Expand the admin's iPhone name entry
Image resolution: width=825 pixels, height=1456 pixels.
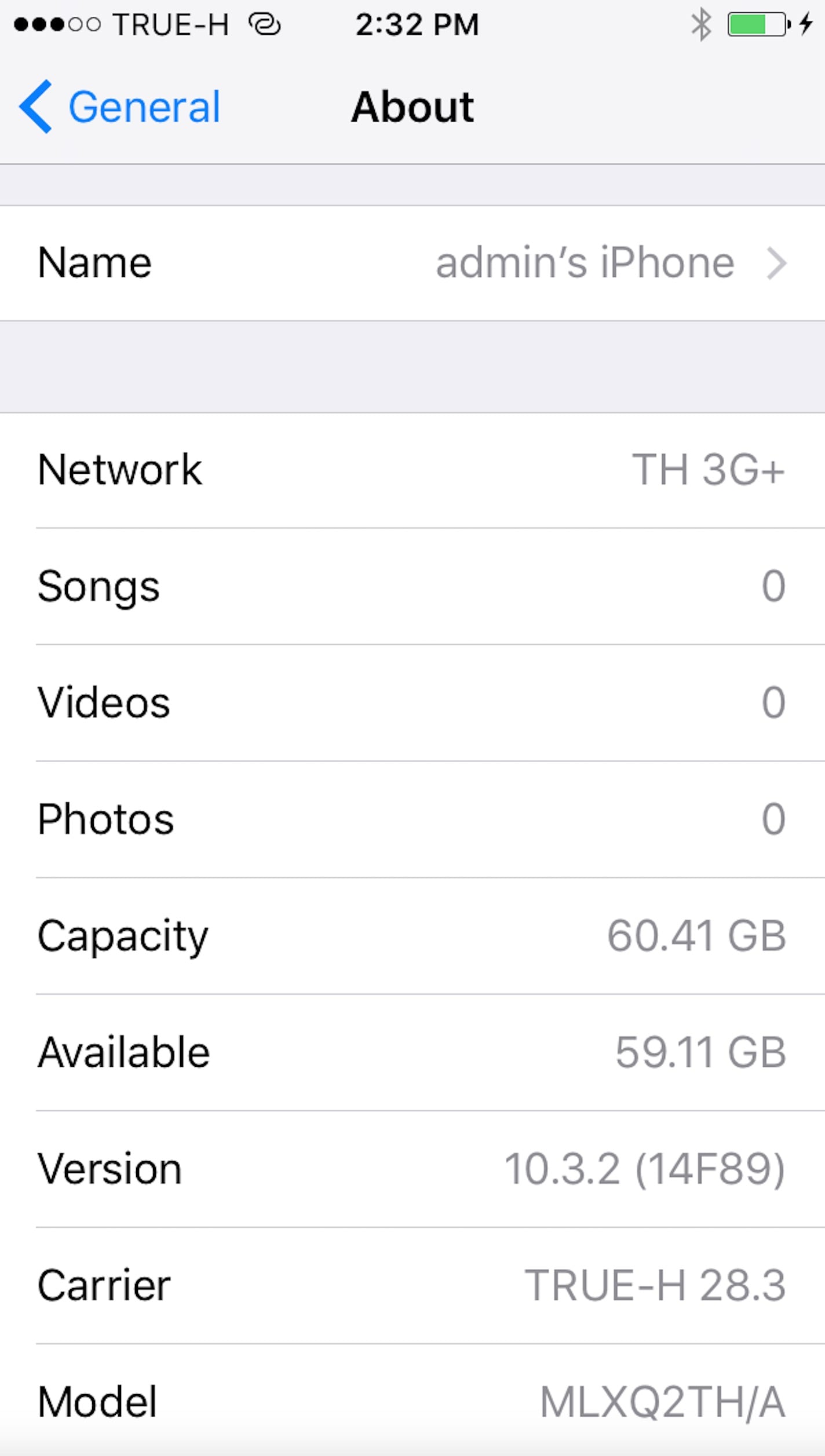[585, 262]
